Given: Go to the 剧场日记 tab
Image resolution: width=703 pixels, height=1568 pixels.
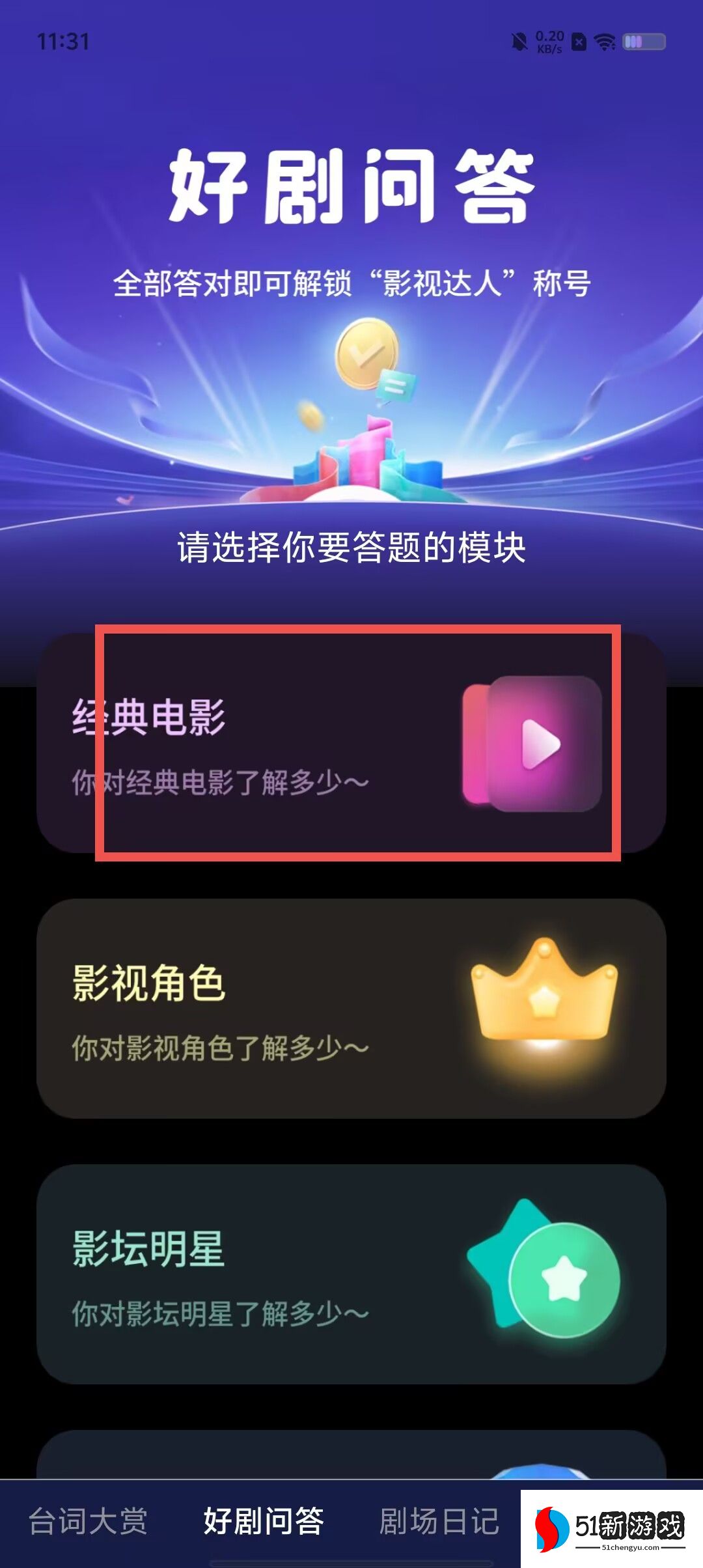Looking at the screenshot, I should (439, 1522).
